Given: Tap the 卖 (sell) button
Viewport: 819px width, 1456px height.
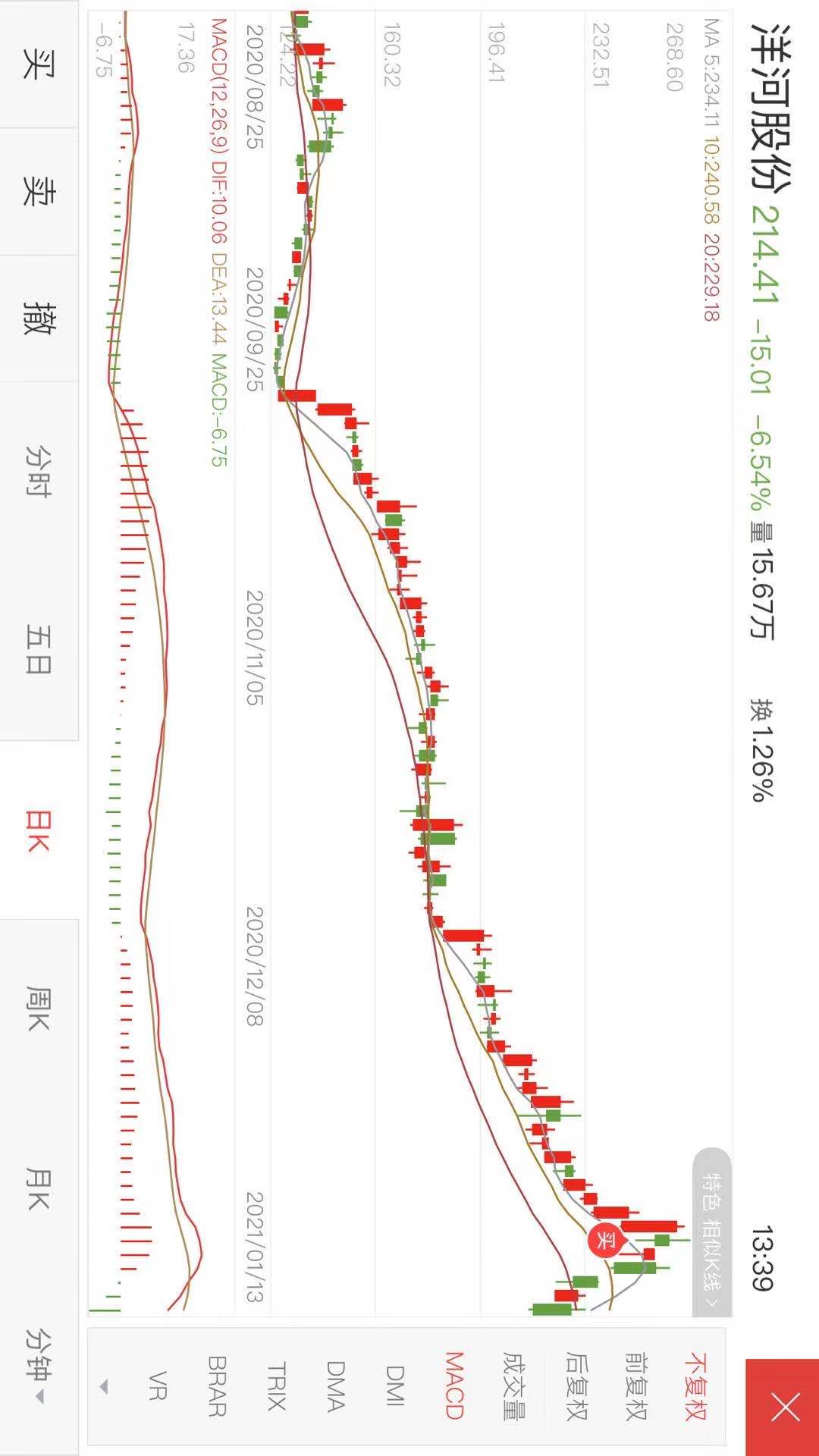Looking at the screenshot, I should click(x=39, y=191).
